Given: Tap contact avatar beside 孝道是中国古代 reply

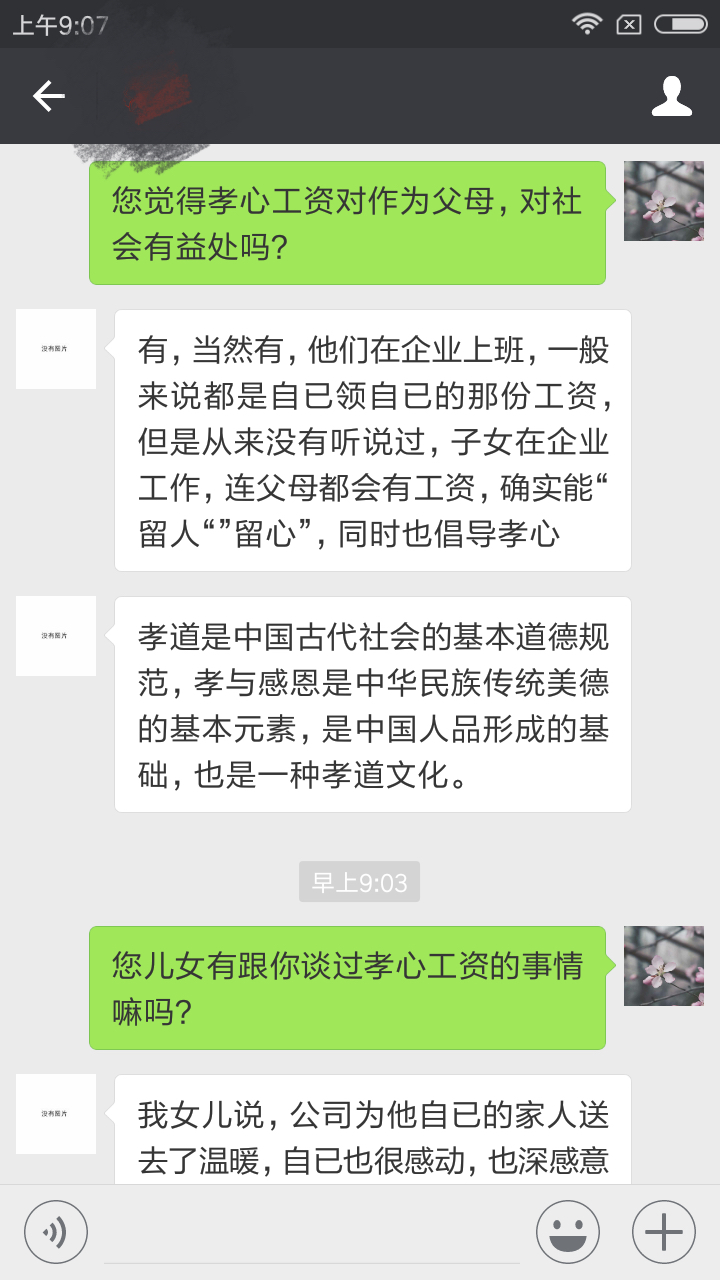Looking at the screenshot, I should [x=56, y=636].
